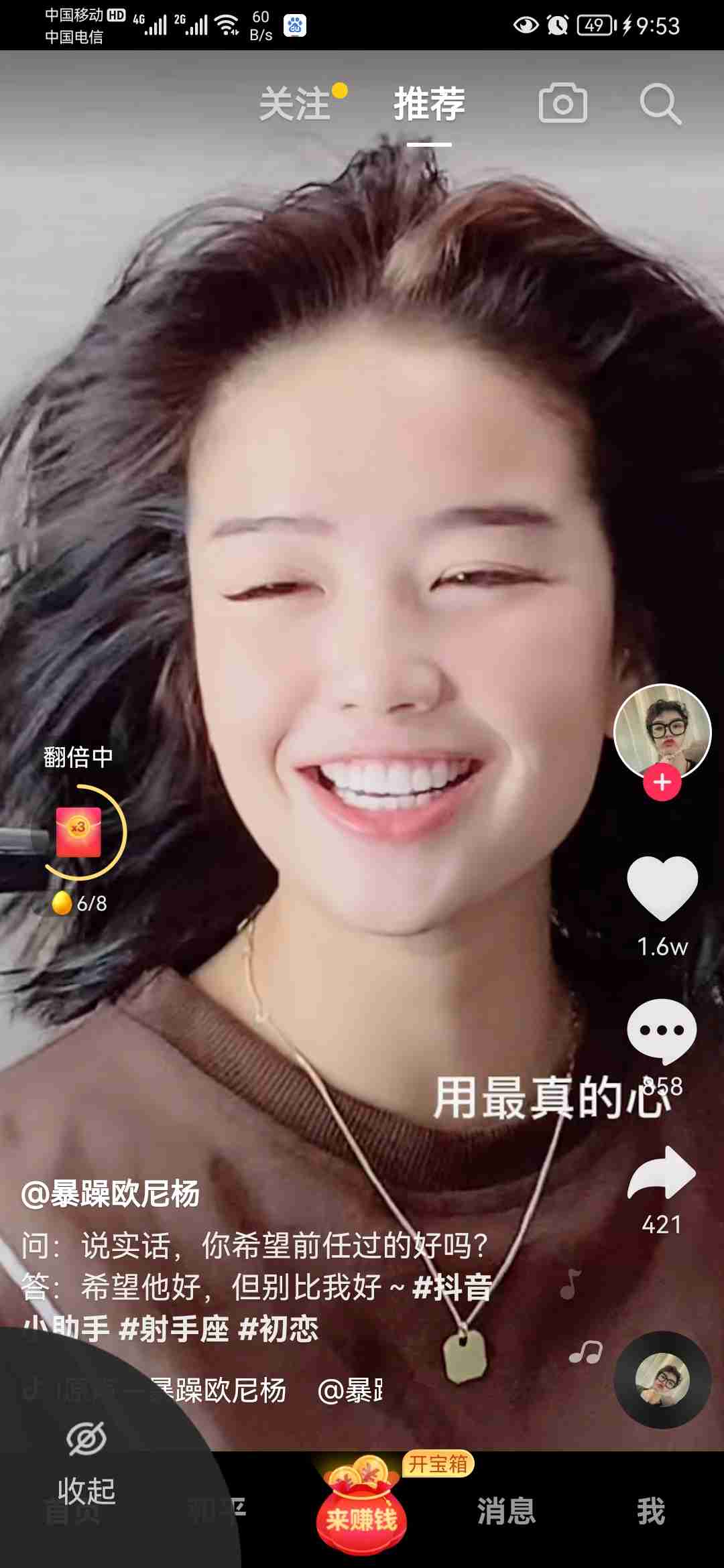This screenshot has width=724, height=1568.
Task: Go to the 我 tab
Action: [650, 1512]
